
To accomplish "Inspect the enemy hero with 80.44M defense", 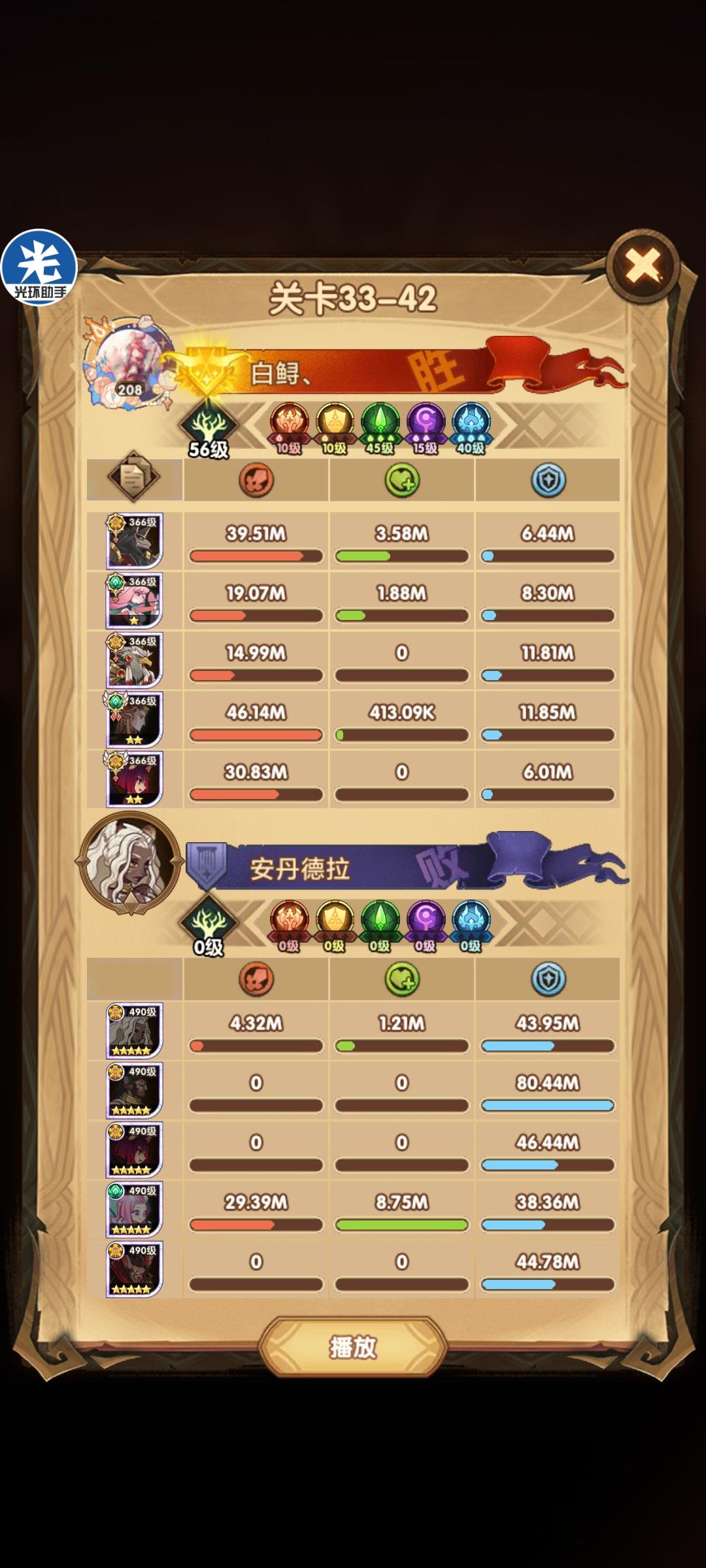I will 135,1090.
